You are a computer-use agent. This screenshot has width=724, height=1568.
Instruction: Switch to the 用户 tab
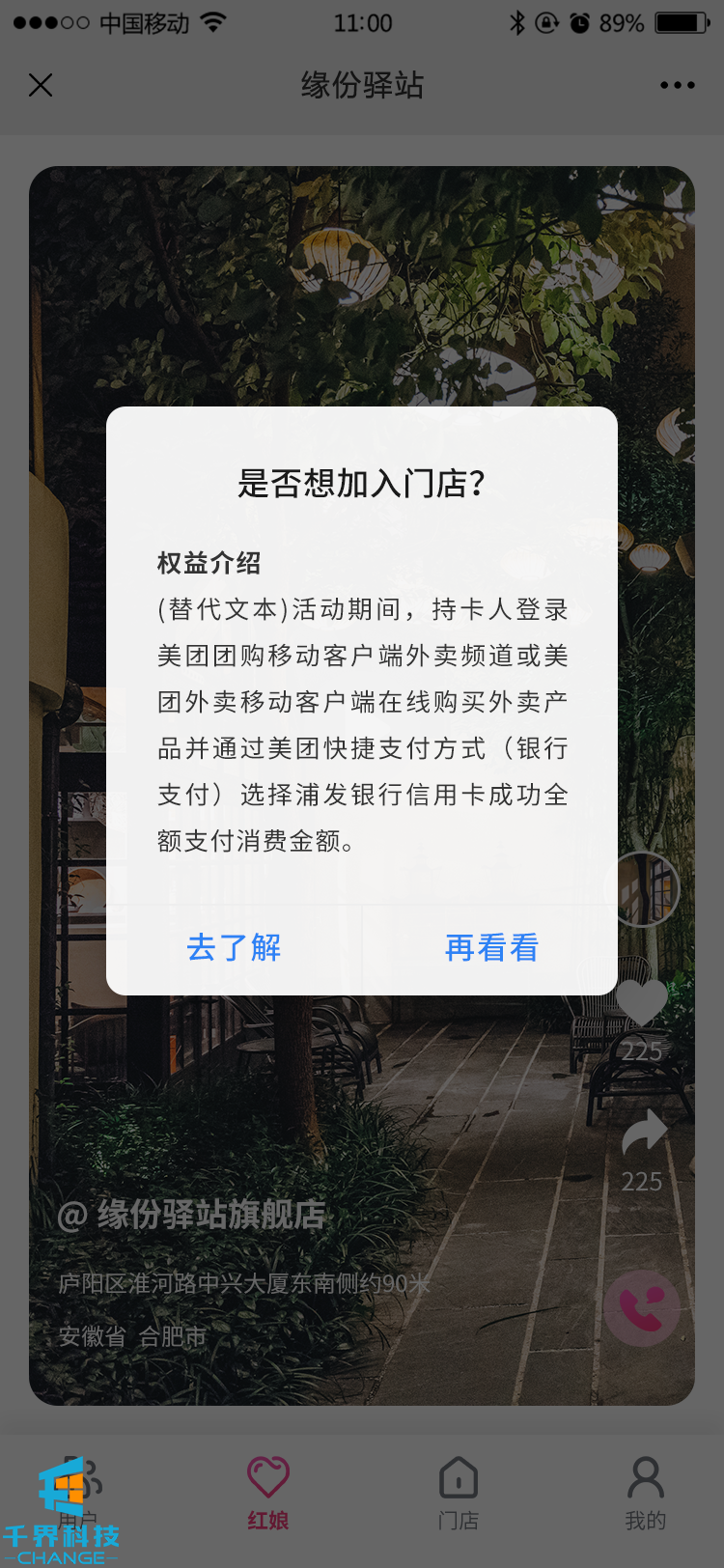tap(79, 1493)
